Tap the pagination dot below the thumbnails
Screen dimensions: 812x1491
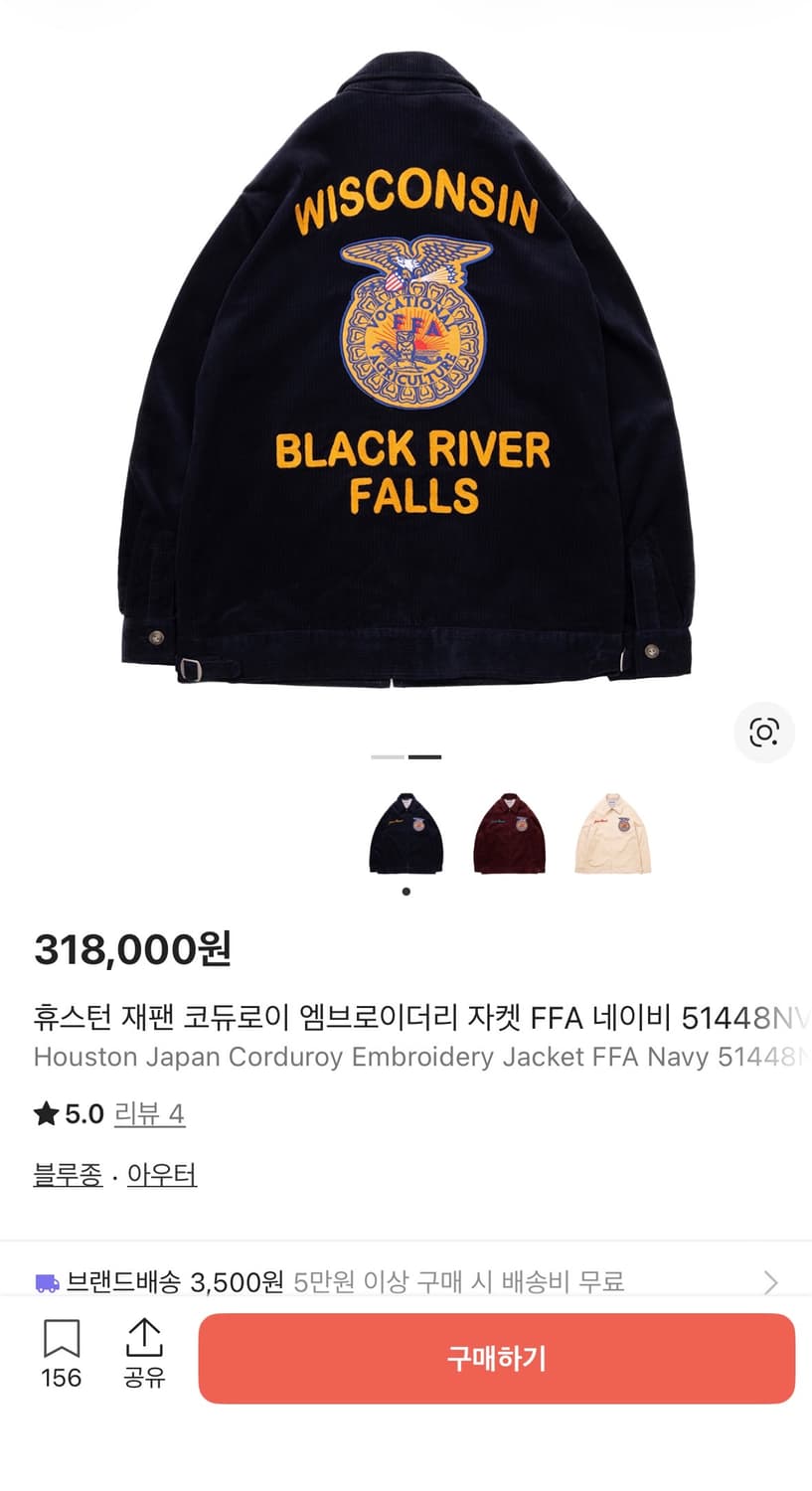point(406,892)
